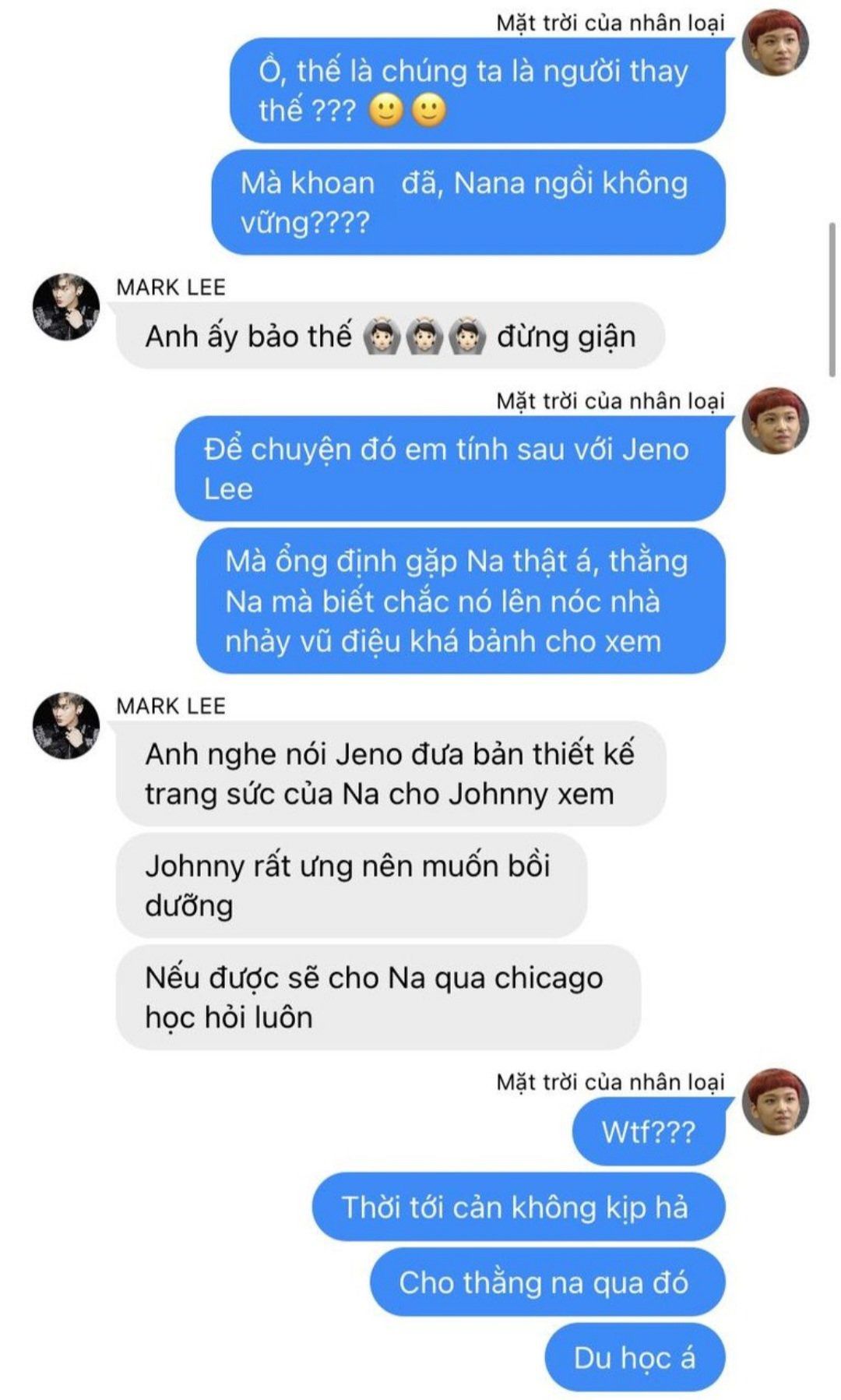
Task: View sender's avatar beside "Ồ, thế là chúng ta"
Action: tap(775, 43)
